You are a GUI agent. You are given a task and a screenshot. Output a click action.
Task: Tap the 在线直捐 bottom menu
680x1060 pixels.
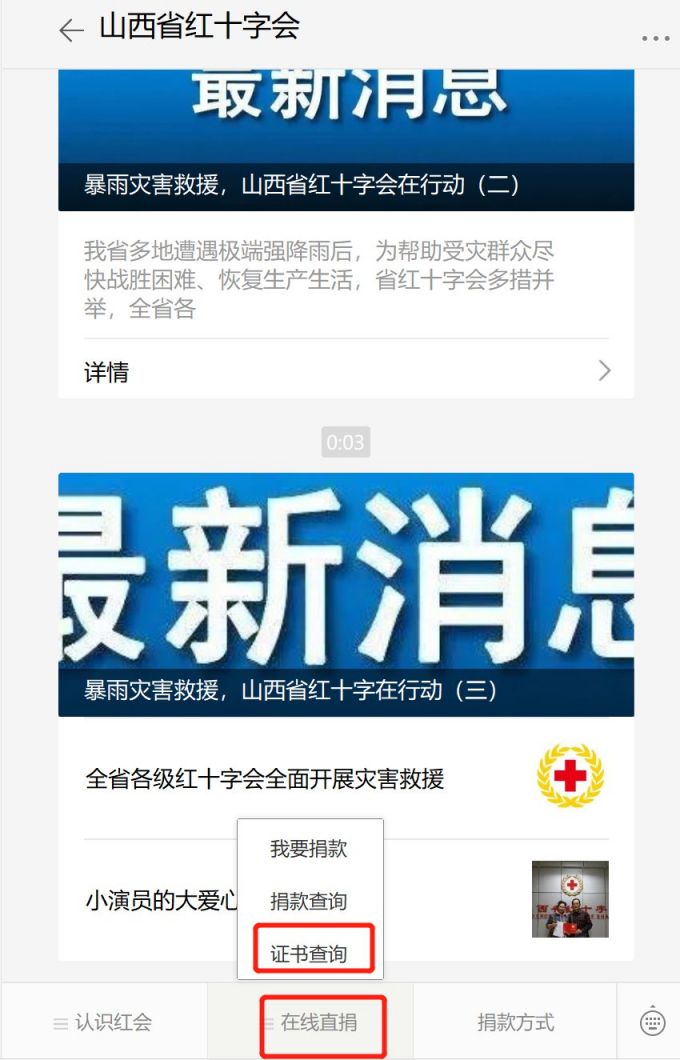(320, 1022)
